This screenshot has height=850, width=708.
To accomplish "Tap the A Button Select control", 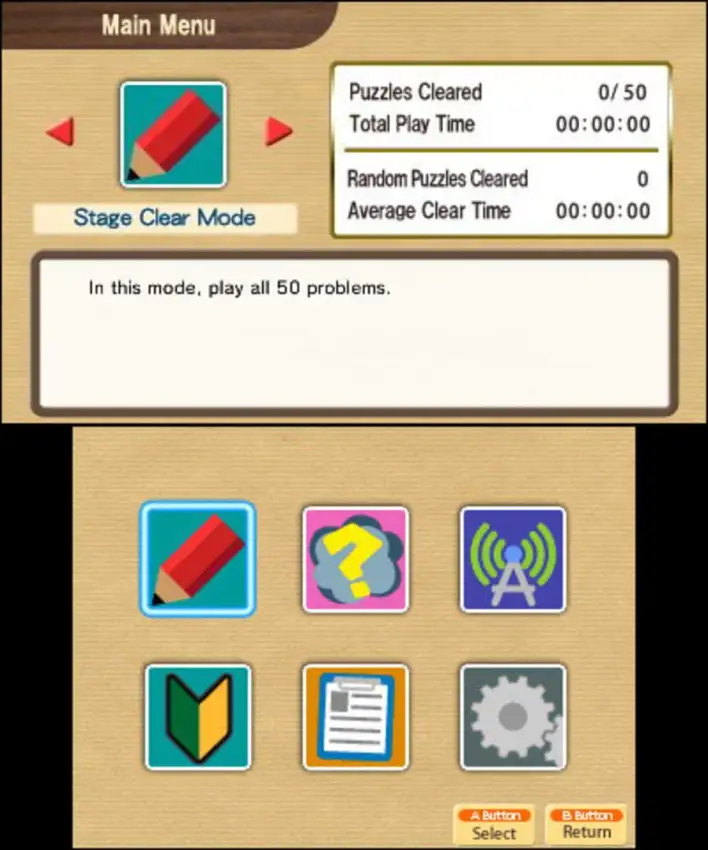I will pyautogui.click(x=494, y=825).
